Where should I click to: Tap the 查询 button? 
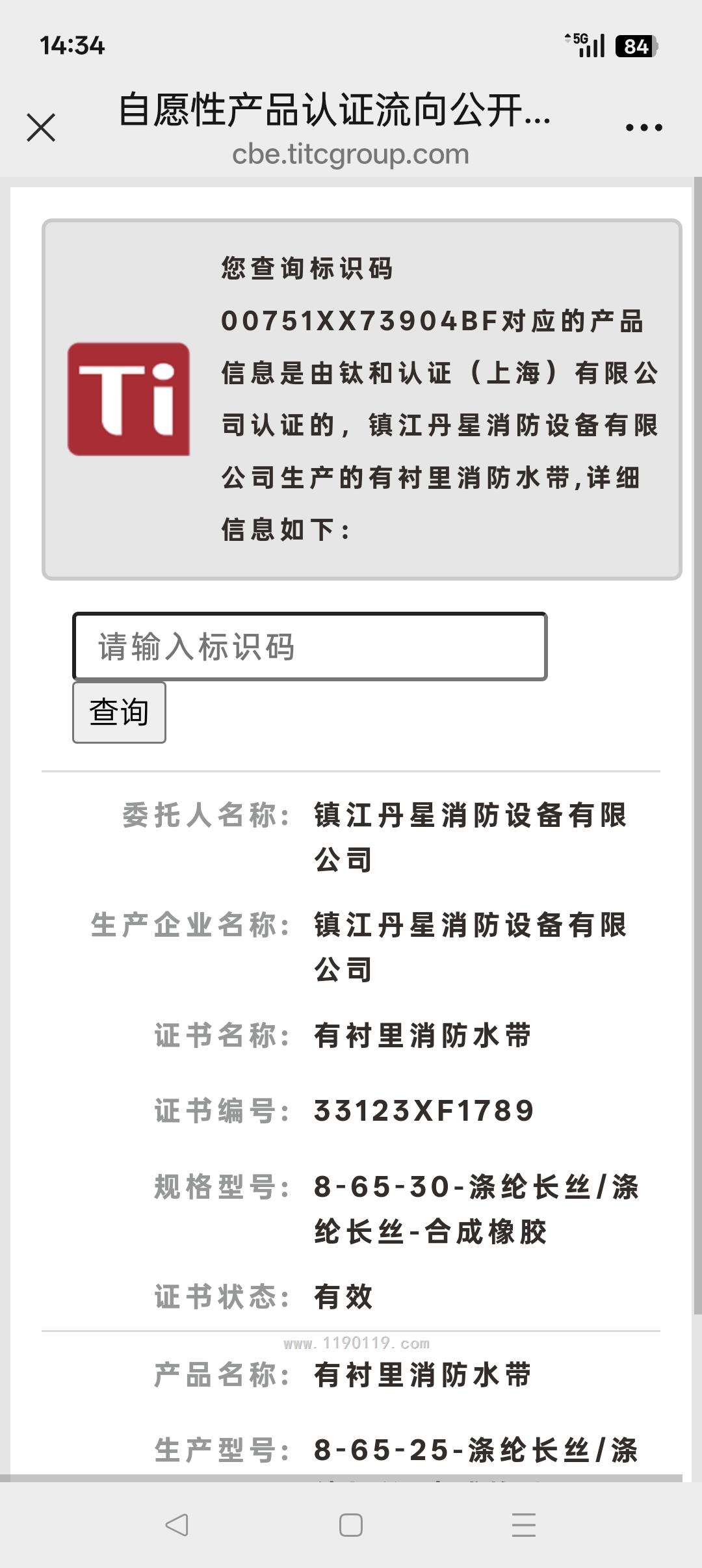click(x=119, y=712)
